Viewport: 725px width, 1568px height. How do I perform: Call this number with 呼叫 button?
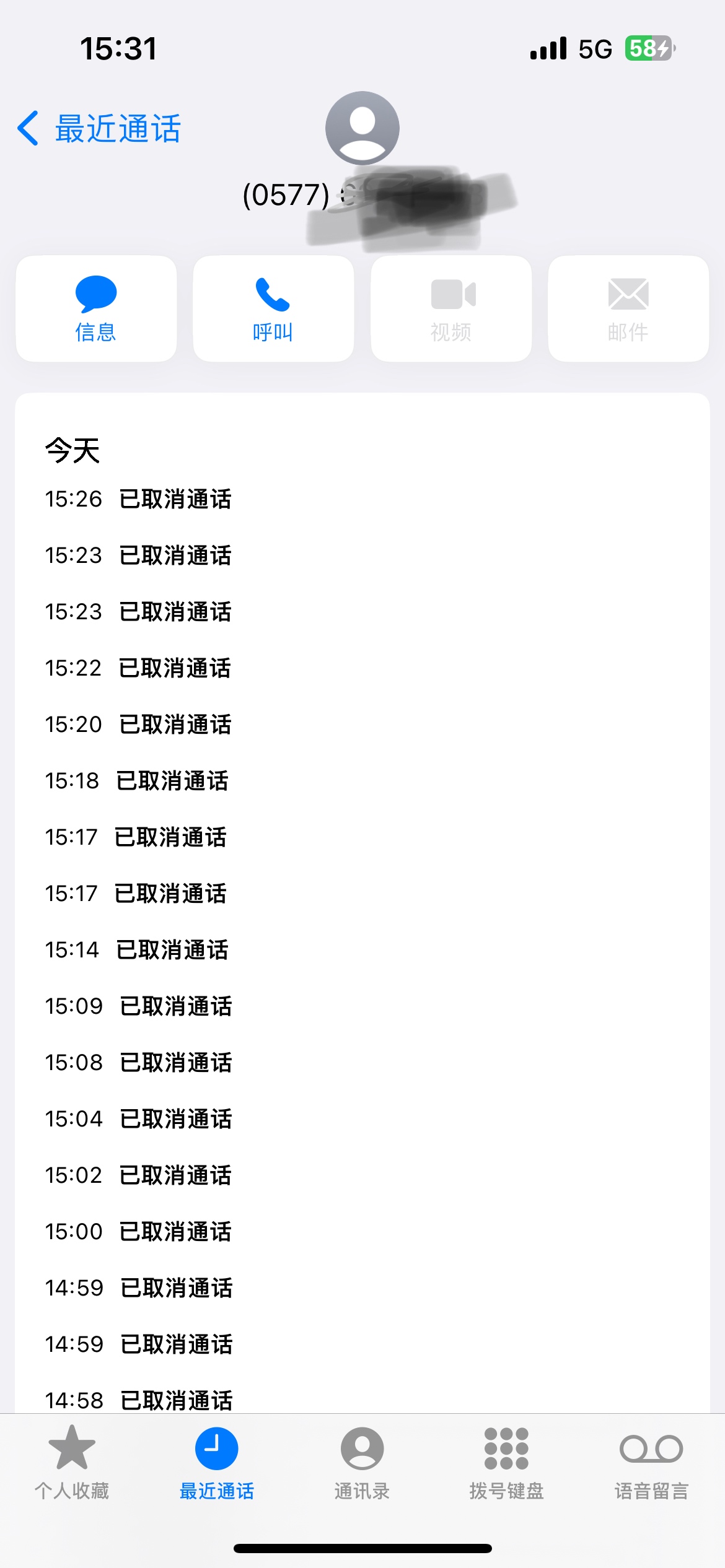pos(273,308)
